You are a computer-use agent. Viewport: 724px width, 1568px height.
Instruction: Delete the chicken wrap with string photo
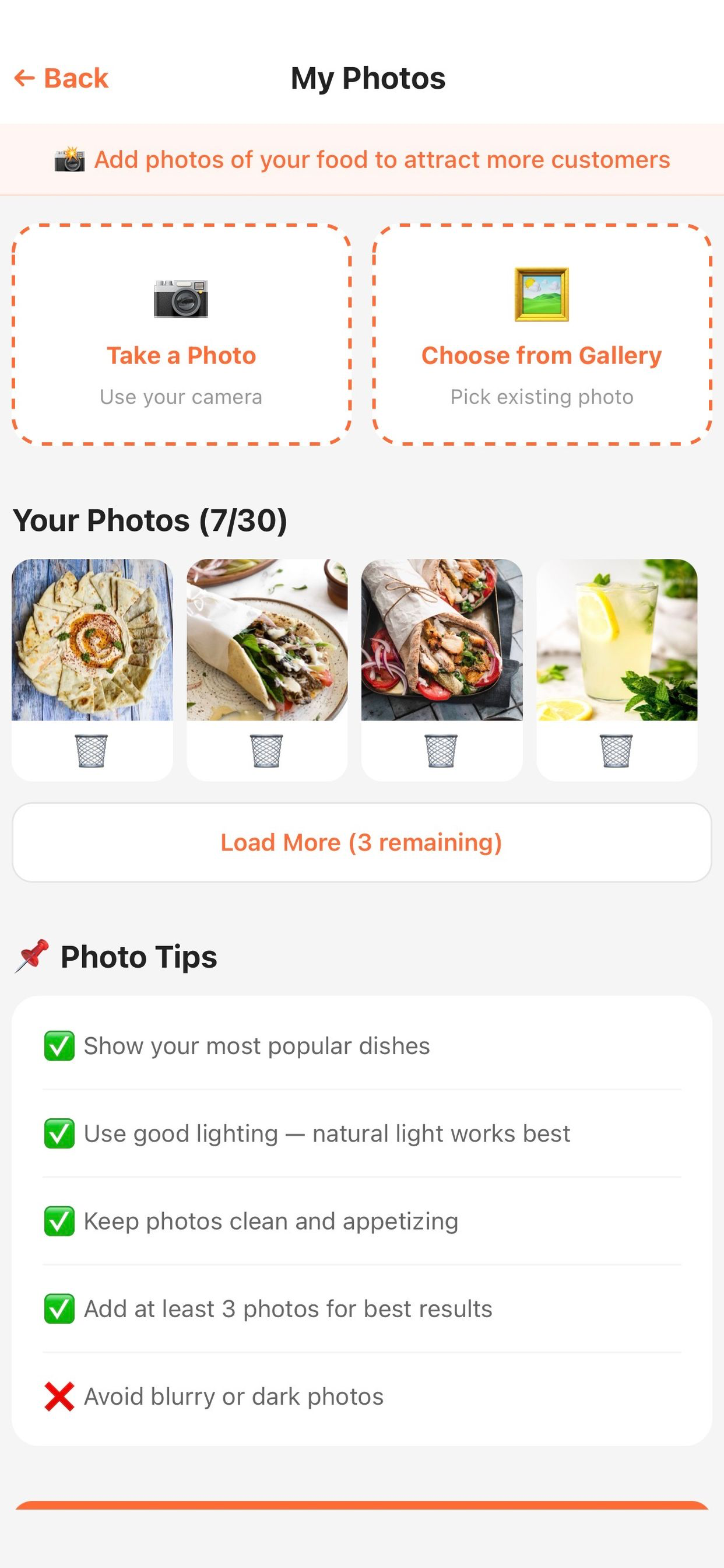coord(441,751)
